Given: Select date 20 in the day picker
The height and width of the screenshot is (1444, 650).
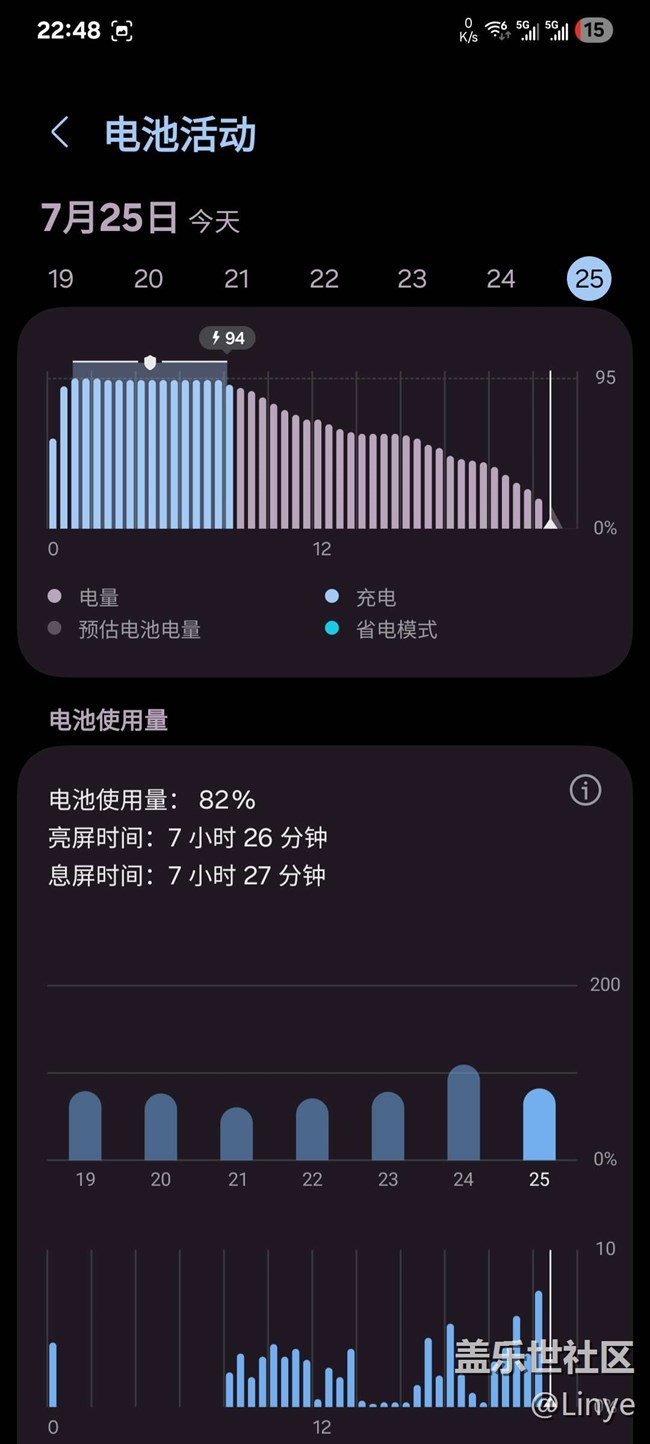Looking at the screenshot, I should pyautogui.click(x=148, y=279).
